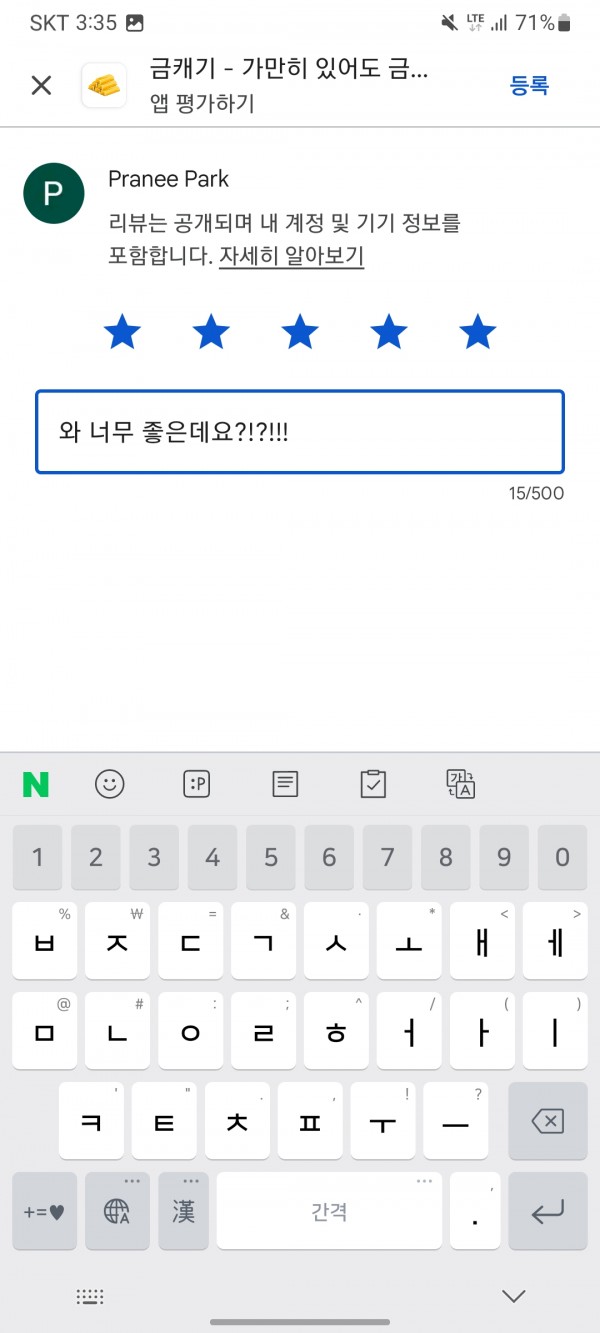This screenshot has width=600, height=1333.
Task: Open the Naver N keyboard menu
Action: tap(36, 785)
